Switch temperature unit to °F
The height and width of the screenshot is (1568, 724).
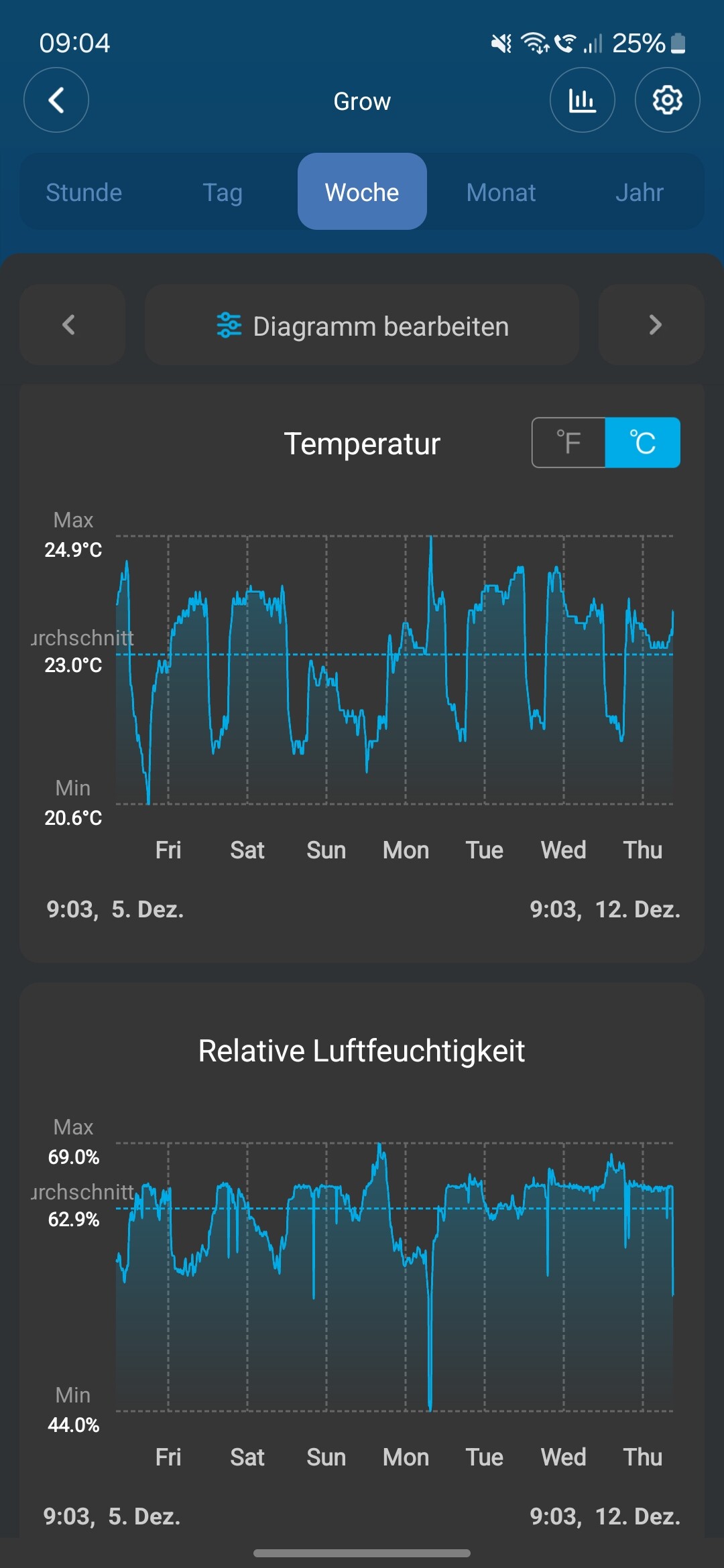(x=568, y=443)
